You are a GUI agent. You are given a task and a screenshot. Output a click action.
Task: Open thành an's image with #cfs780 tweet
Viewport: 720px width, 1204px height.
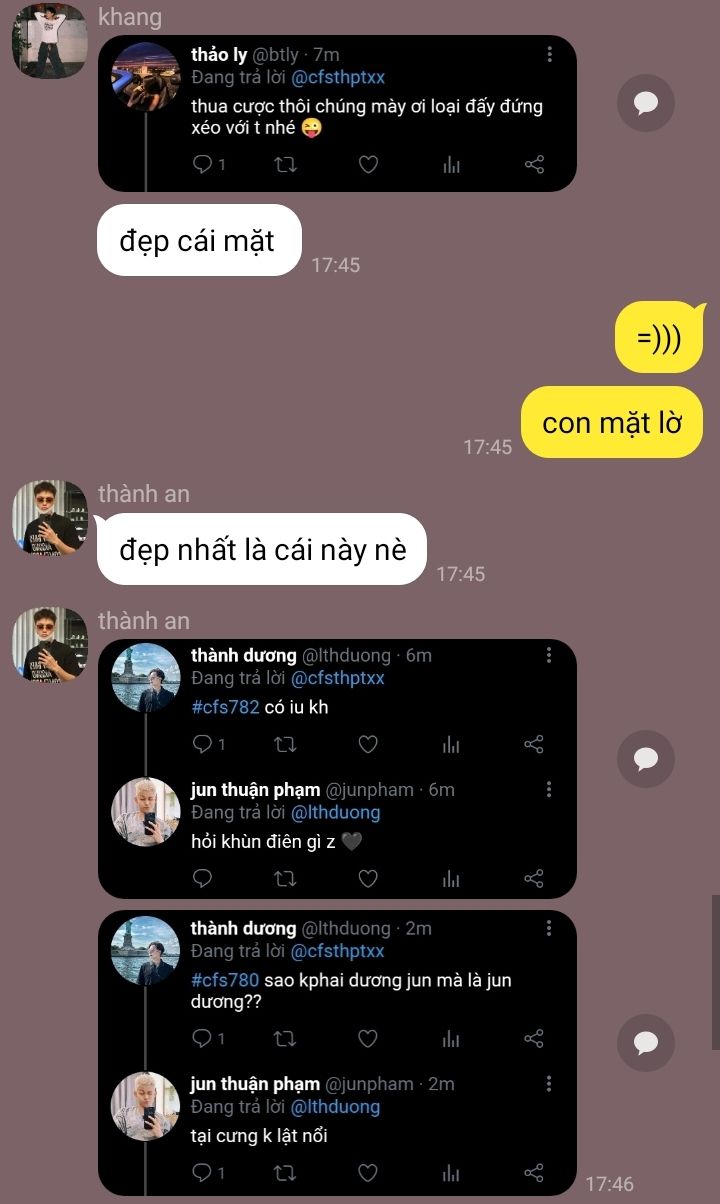point(337,1052)
